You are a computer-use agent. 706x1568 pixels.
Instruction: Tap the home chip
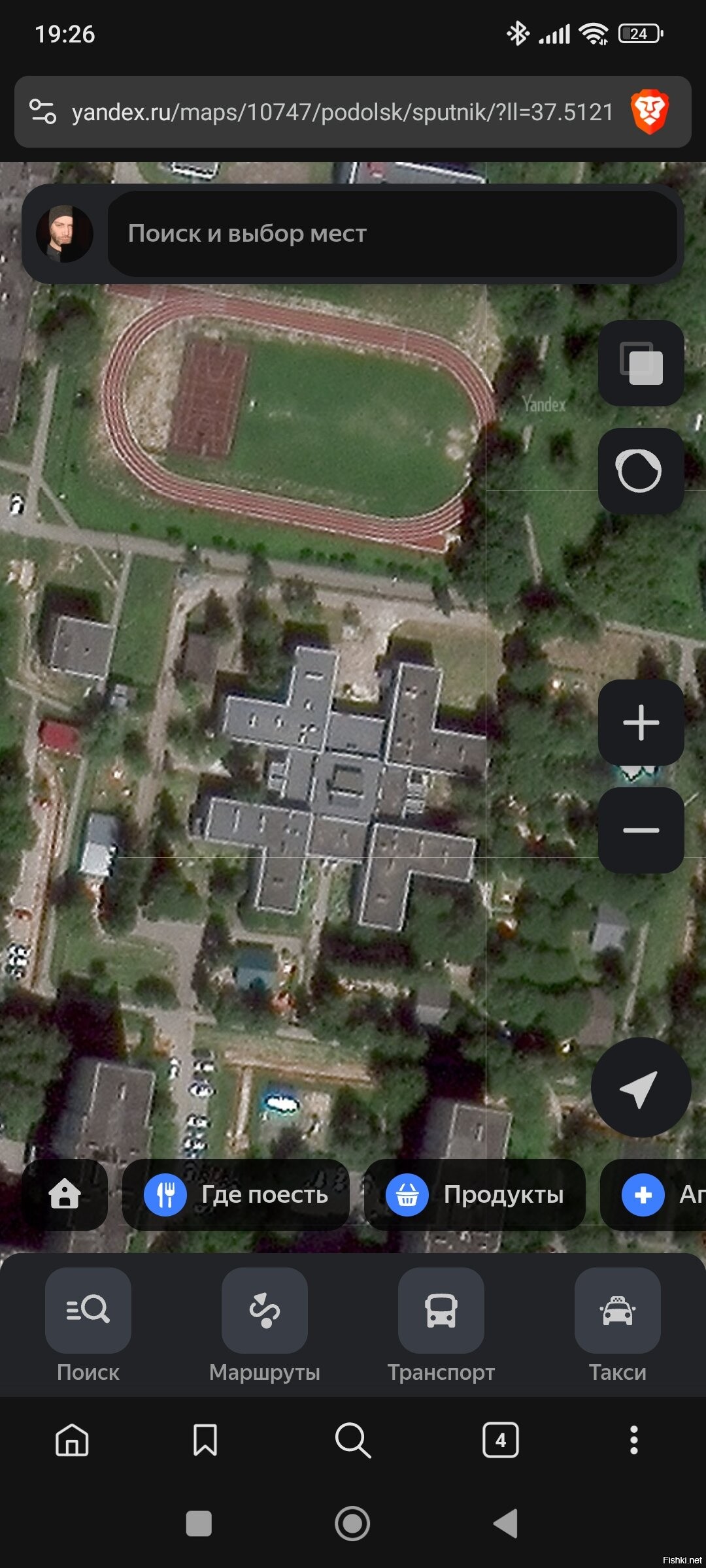pos(65,1194)
